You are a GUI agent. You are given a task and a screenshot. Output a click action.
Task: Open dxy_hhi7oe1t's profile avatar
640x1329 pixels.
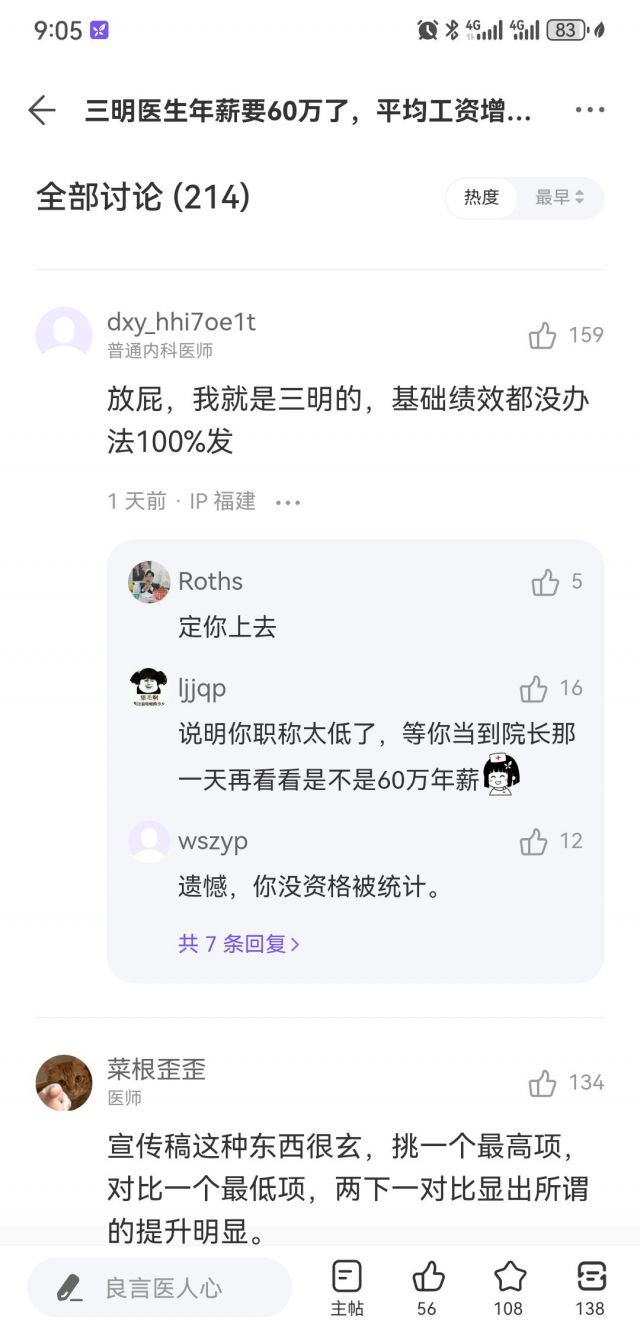pos(64,335)
